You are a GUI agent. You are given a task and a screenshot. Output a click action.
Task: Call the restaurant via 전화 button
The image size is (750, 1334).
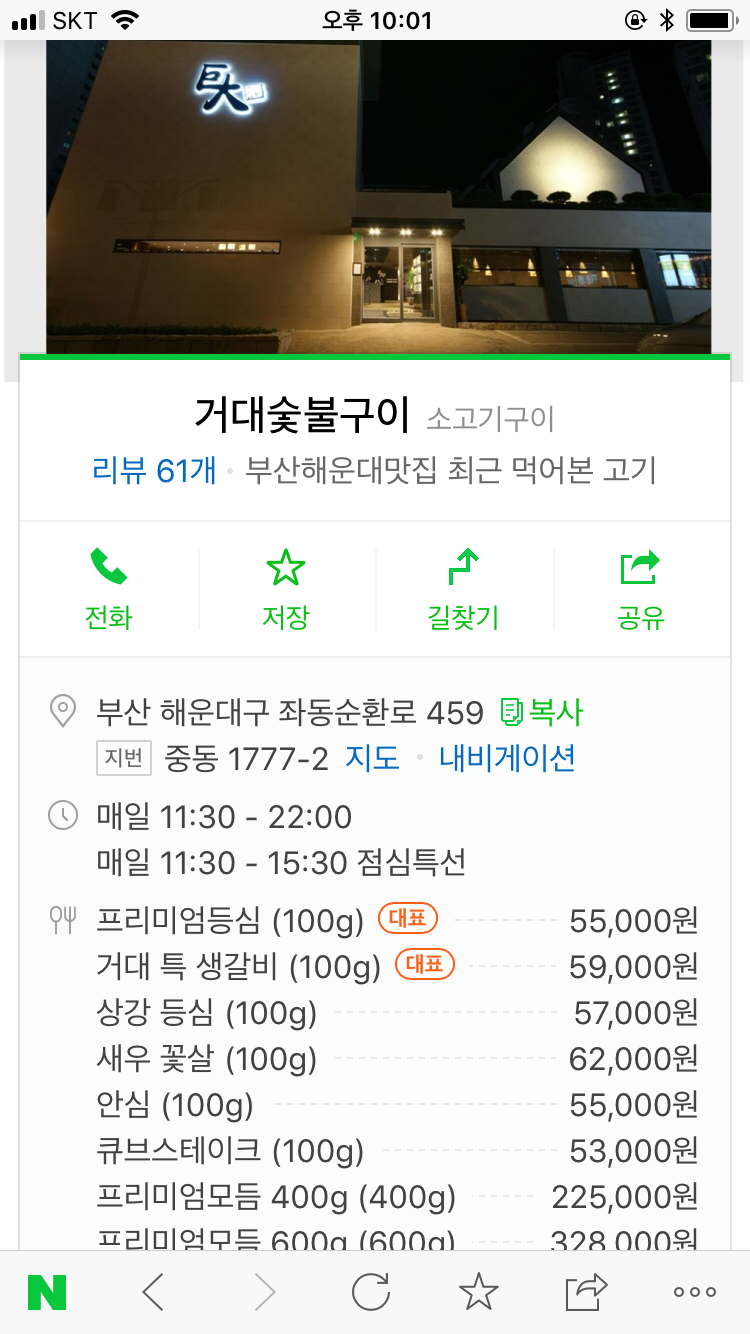tap(109, 589)
